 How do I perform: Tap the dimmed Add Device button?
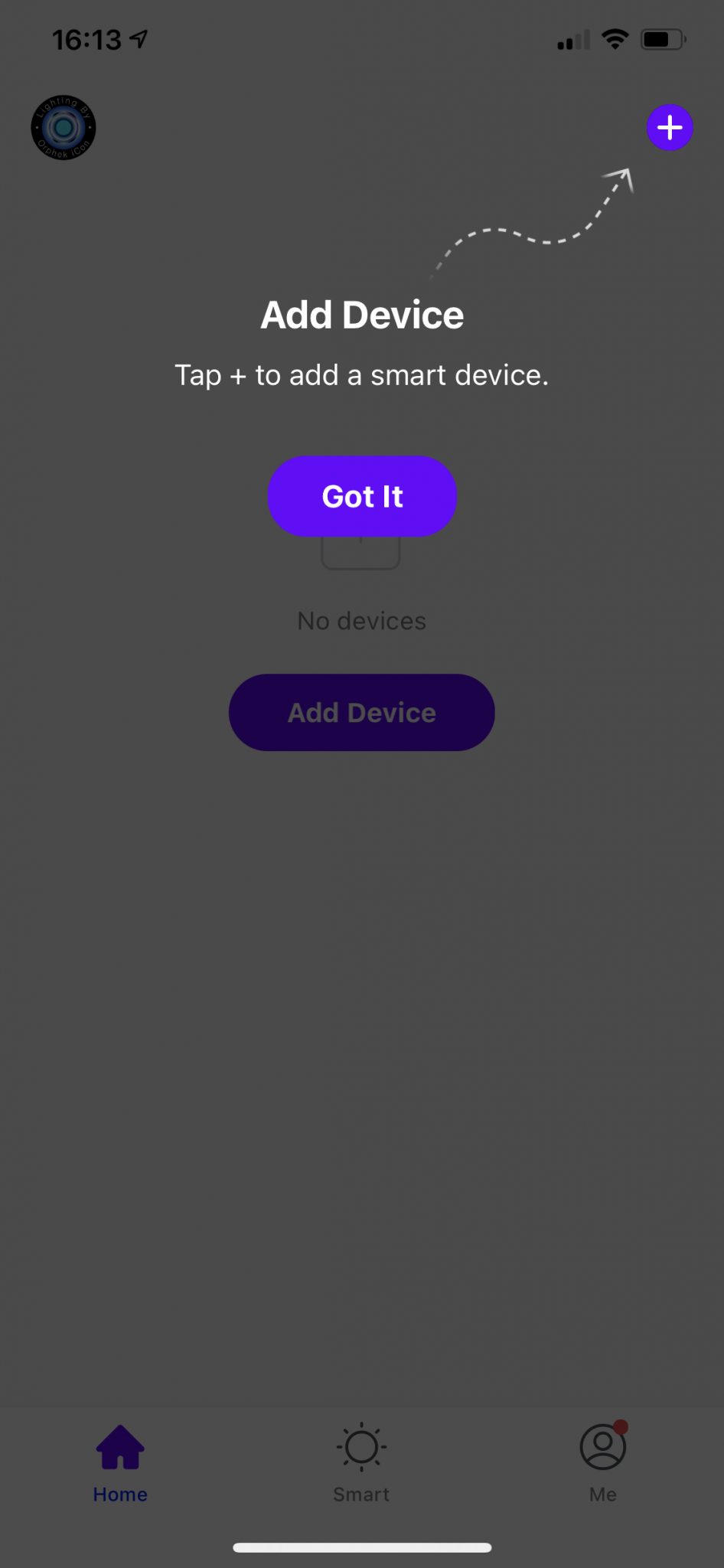point(362,712)
